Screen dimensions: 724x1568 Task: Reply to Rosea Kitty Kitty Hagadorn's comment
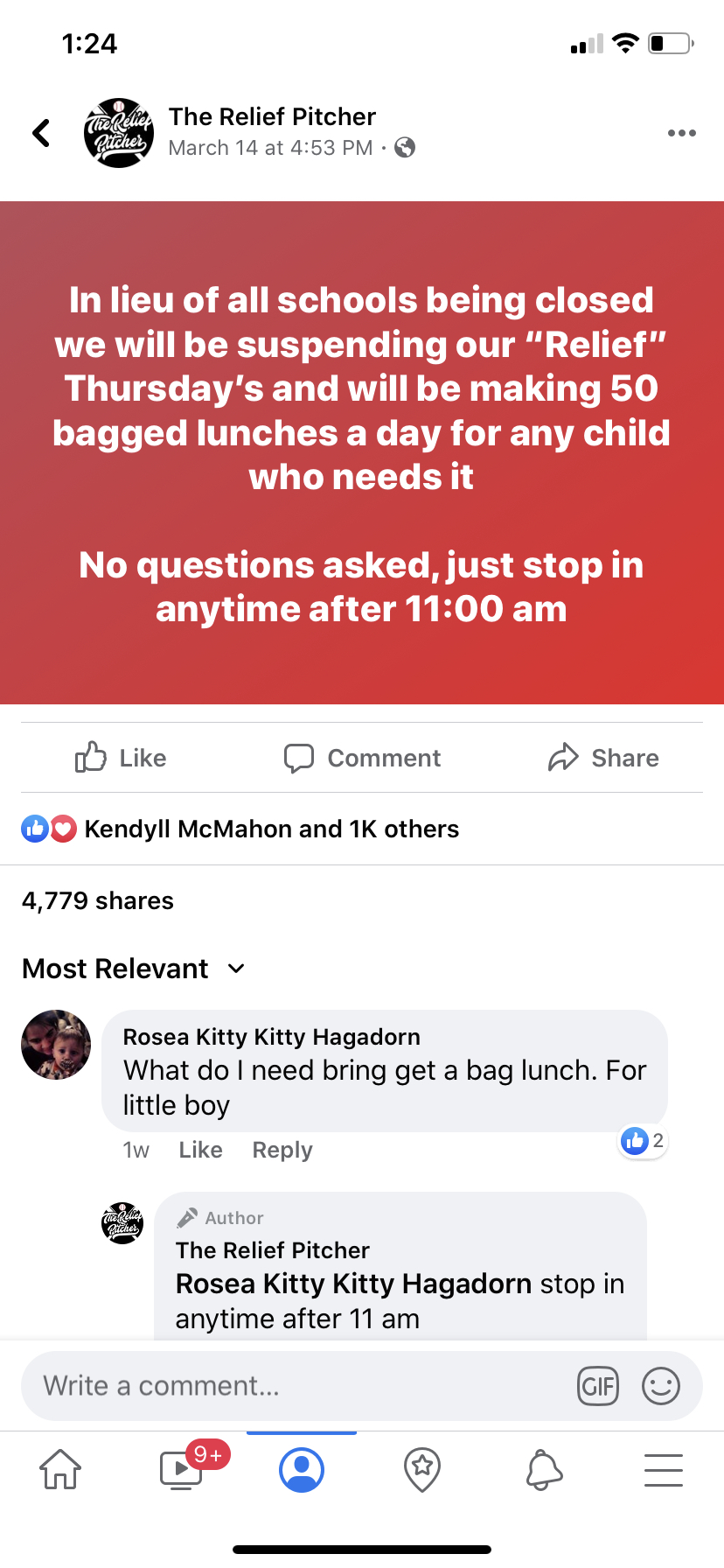point(282,1150)
